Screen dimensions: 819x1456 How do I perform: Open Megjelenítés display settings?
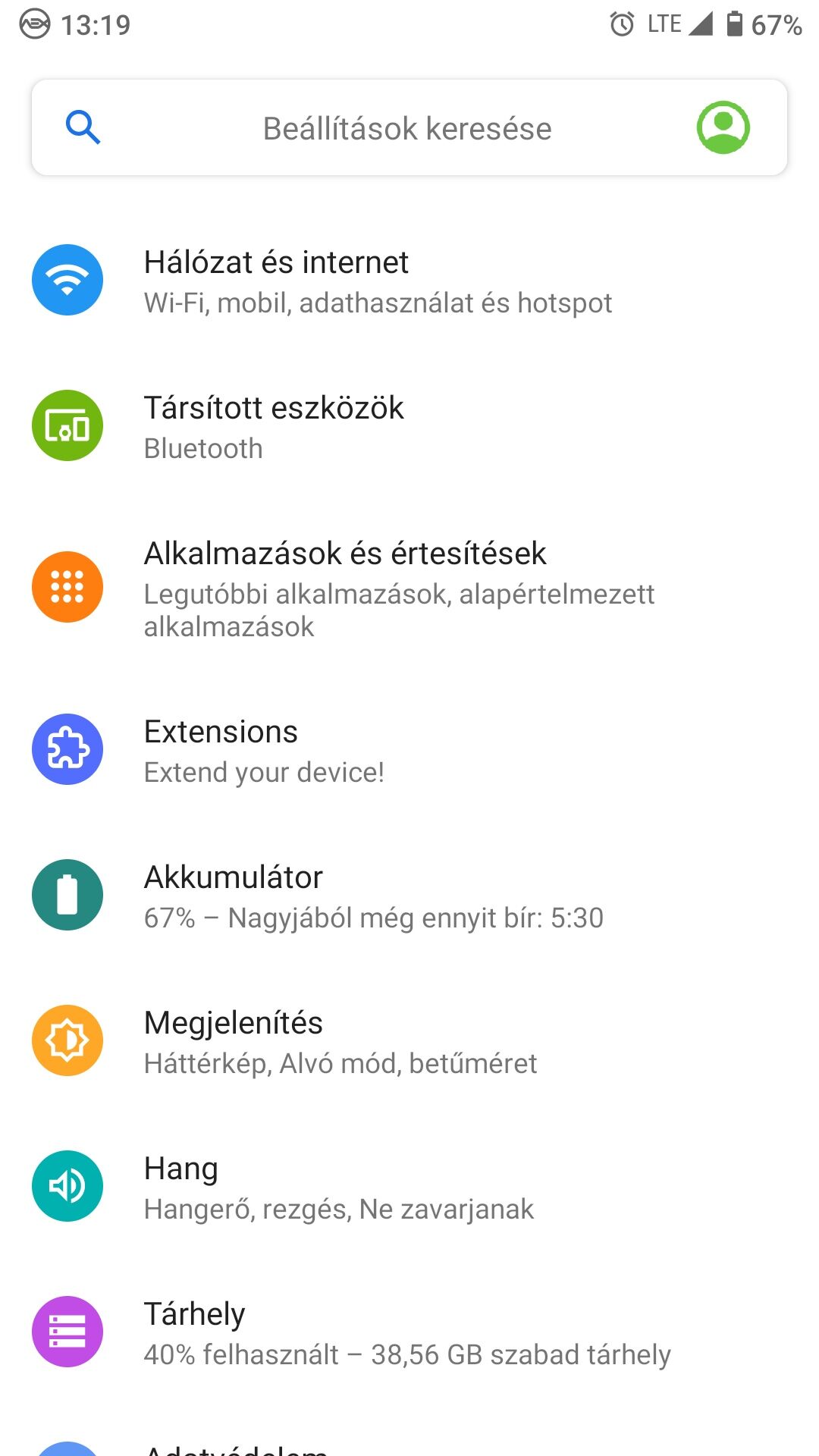(409, 1041)
